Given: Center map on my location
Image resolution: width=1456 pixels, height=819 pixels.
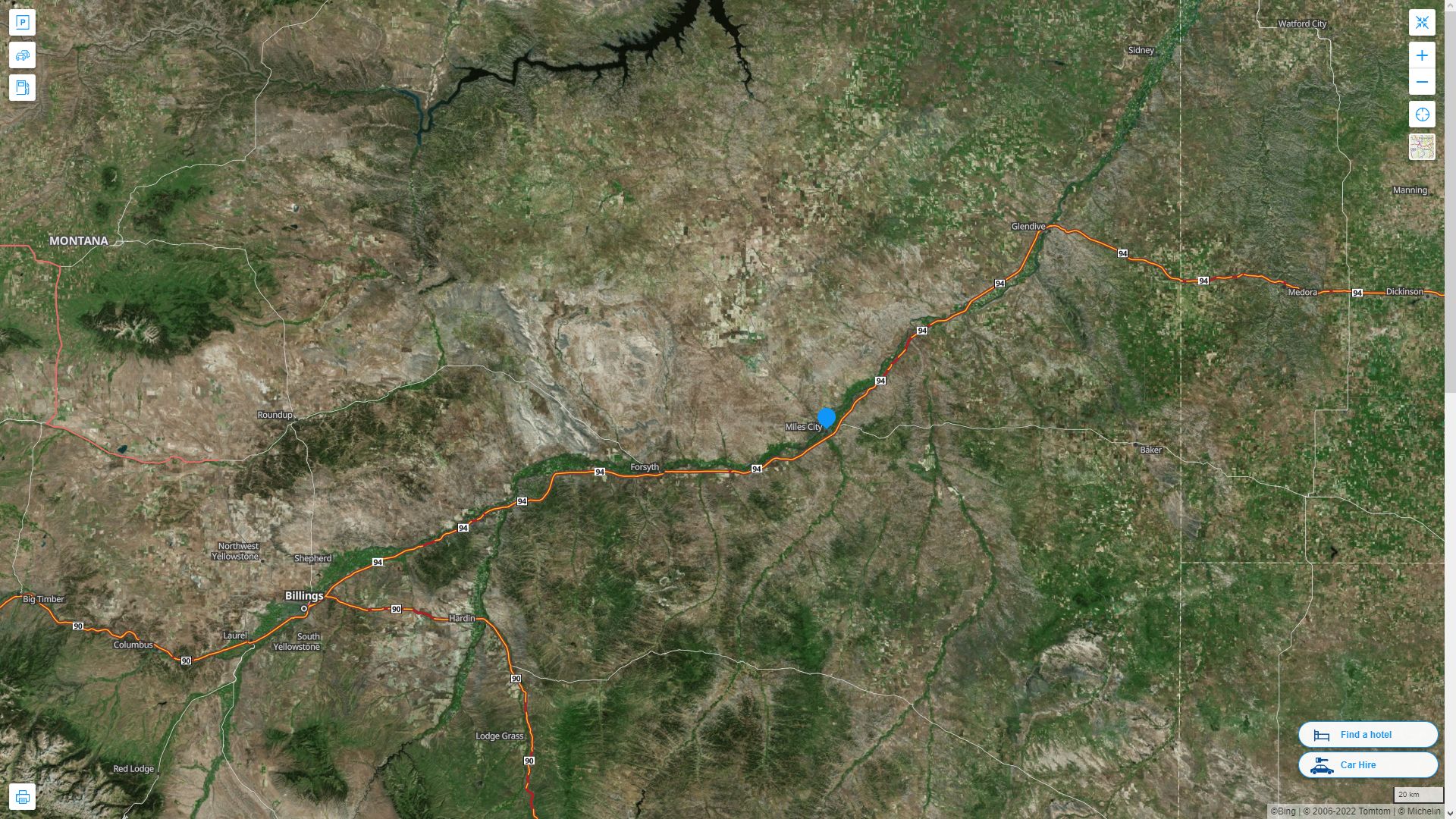Looking at the screenshot, I should click(1422, 115).
